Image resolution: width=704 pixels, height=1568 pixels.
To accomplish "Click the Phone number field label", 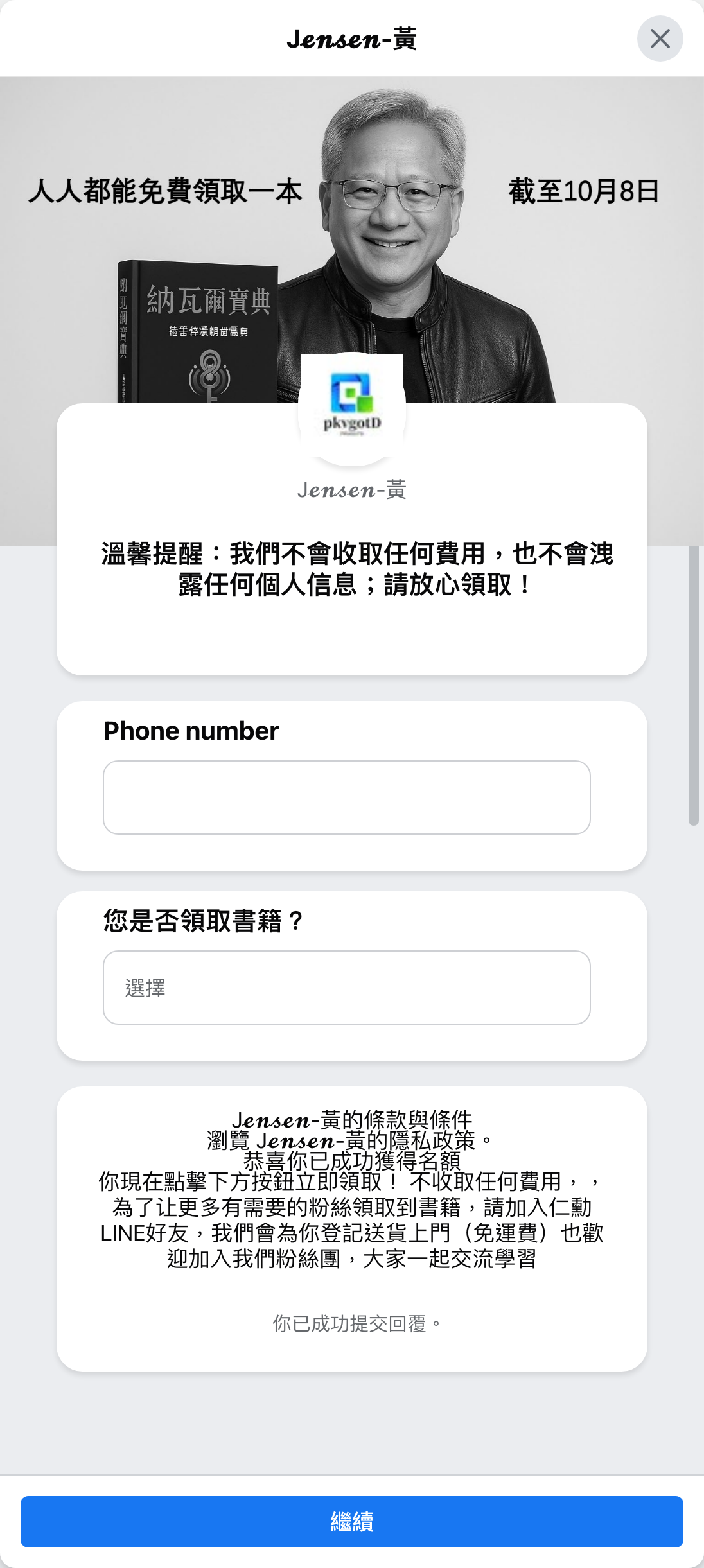I will (x=191, y=731).
